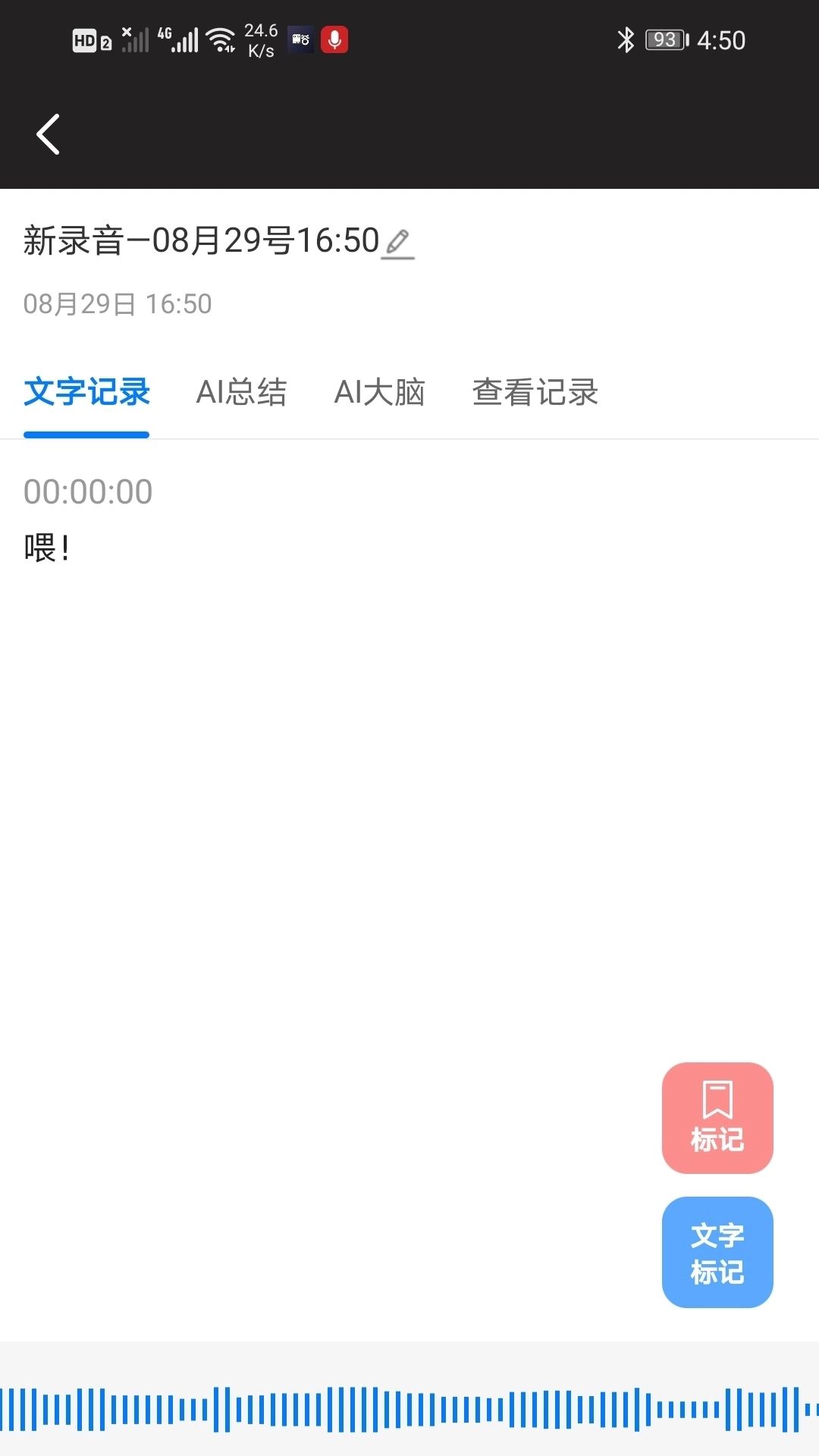View records via 查看记录 tab
This screenshot has width=819, height=1456.
(x=535, y=392)
